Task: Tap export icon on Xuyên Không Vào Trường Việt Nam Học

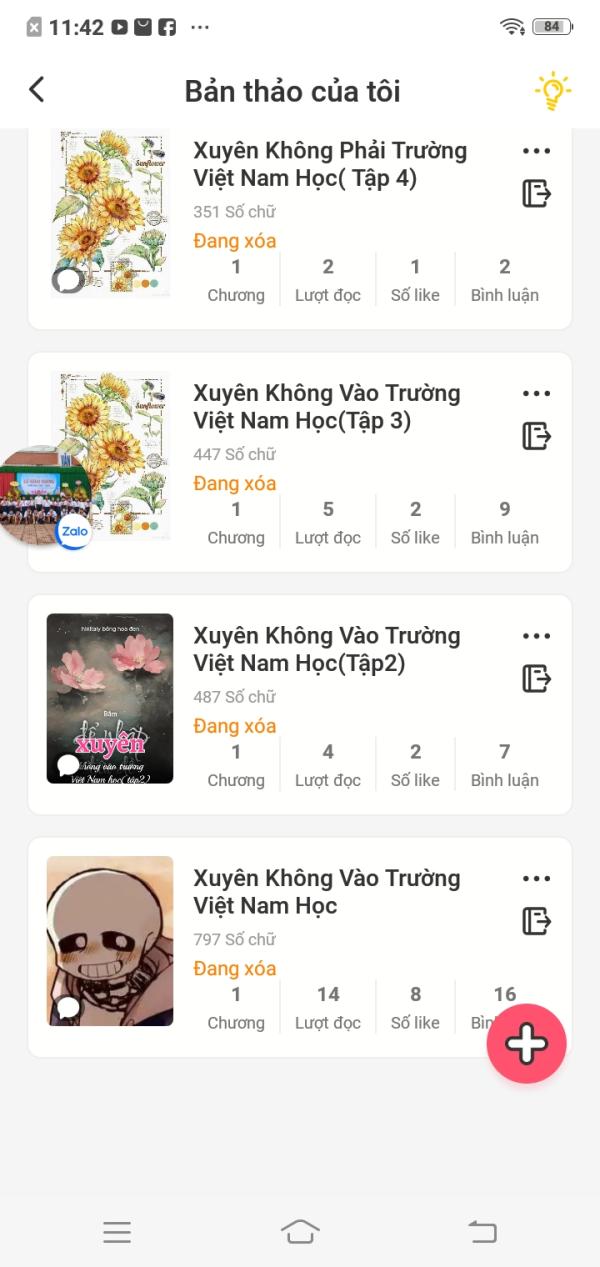Action: coord(536,921)
